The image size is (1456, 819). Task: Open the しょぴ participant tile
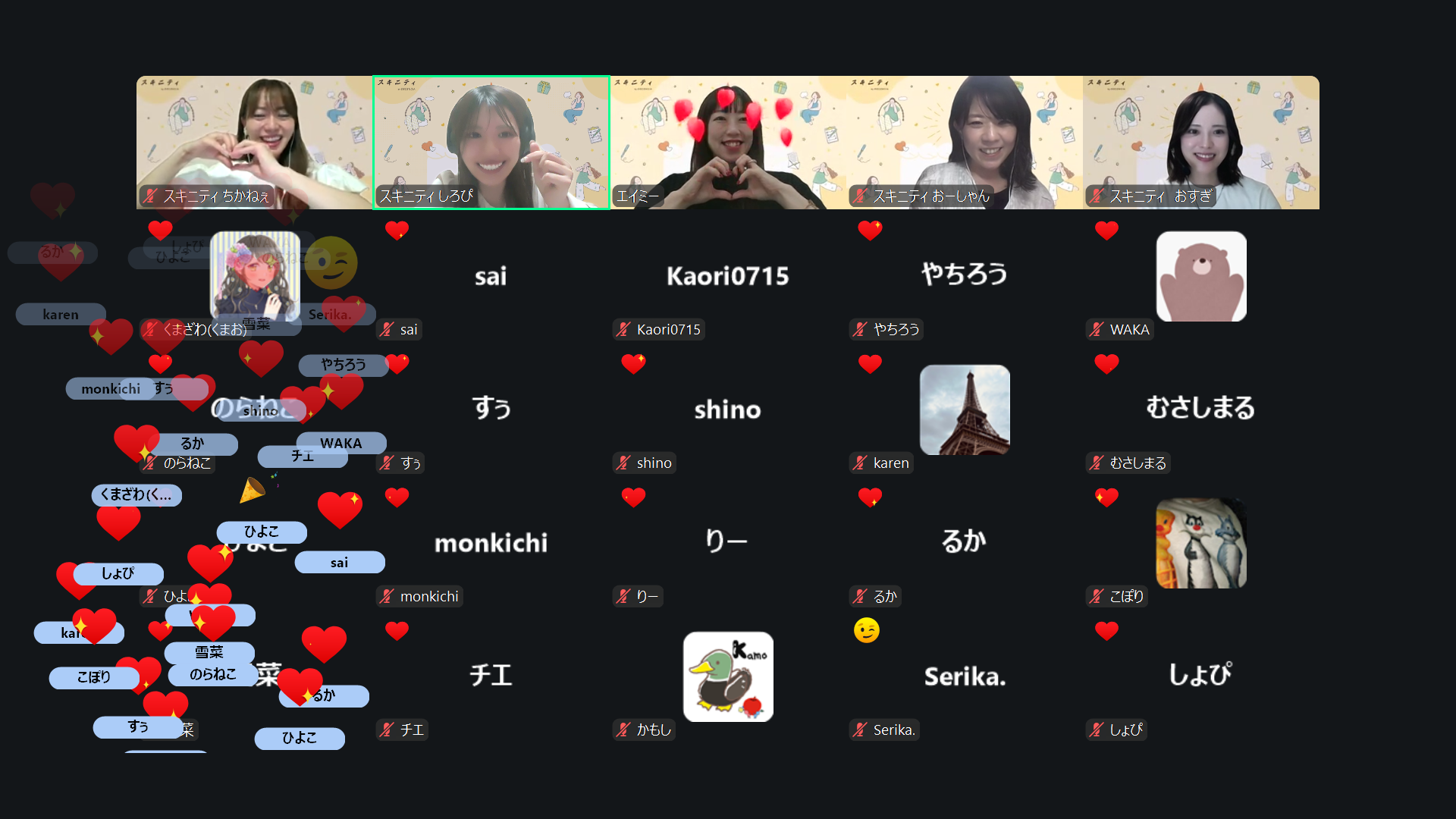[x=1201, y=676]
